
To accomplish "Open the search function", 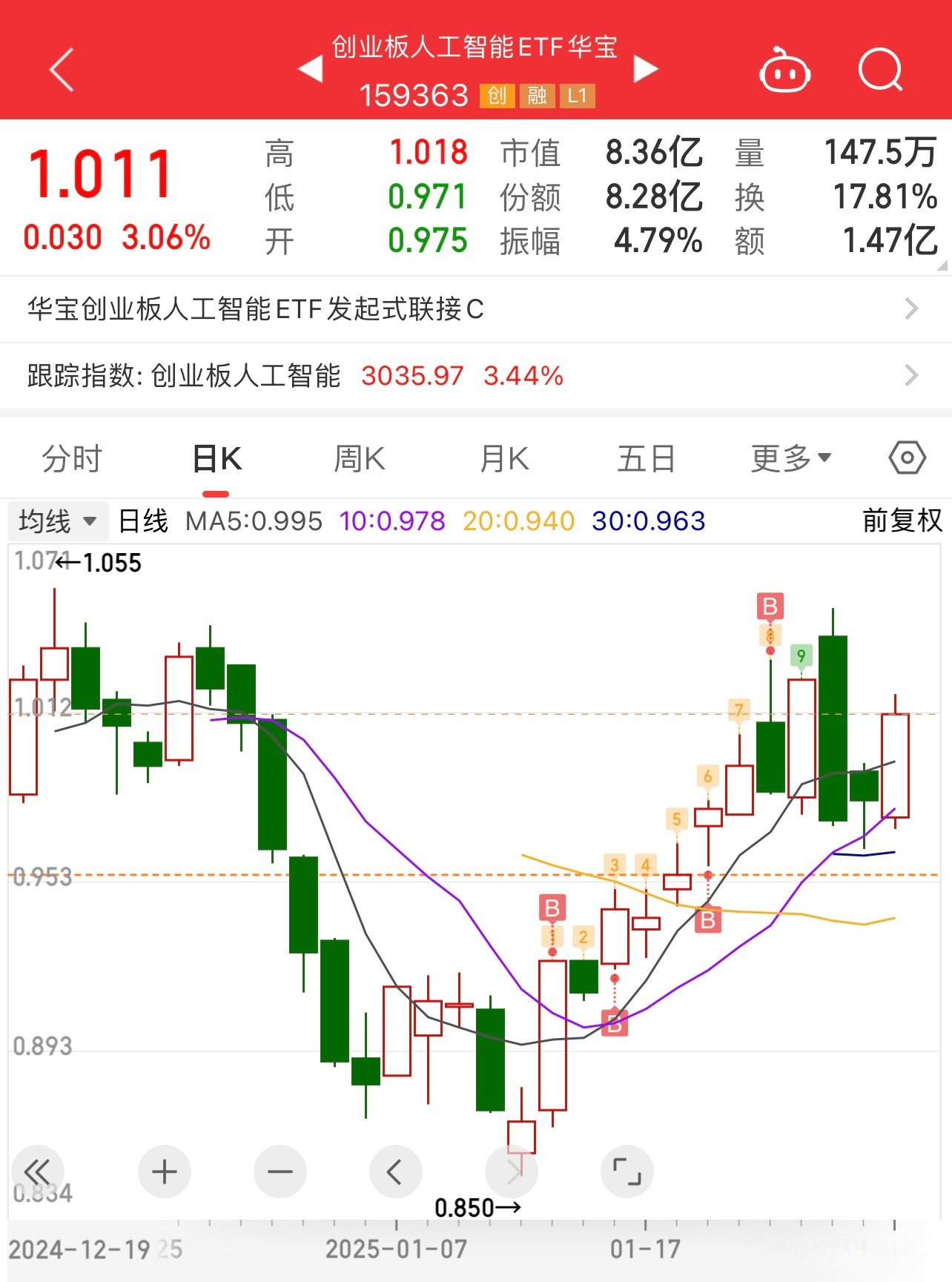I will (881, 70).
